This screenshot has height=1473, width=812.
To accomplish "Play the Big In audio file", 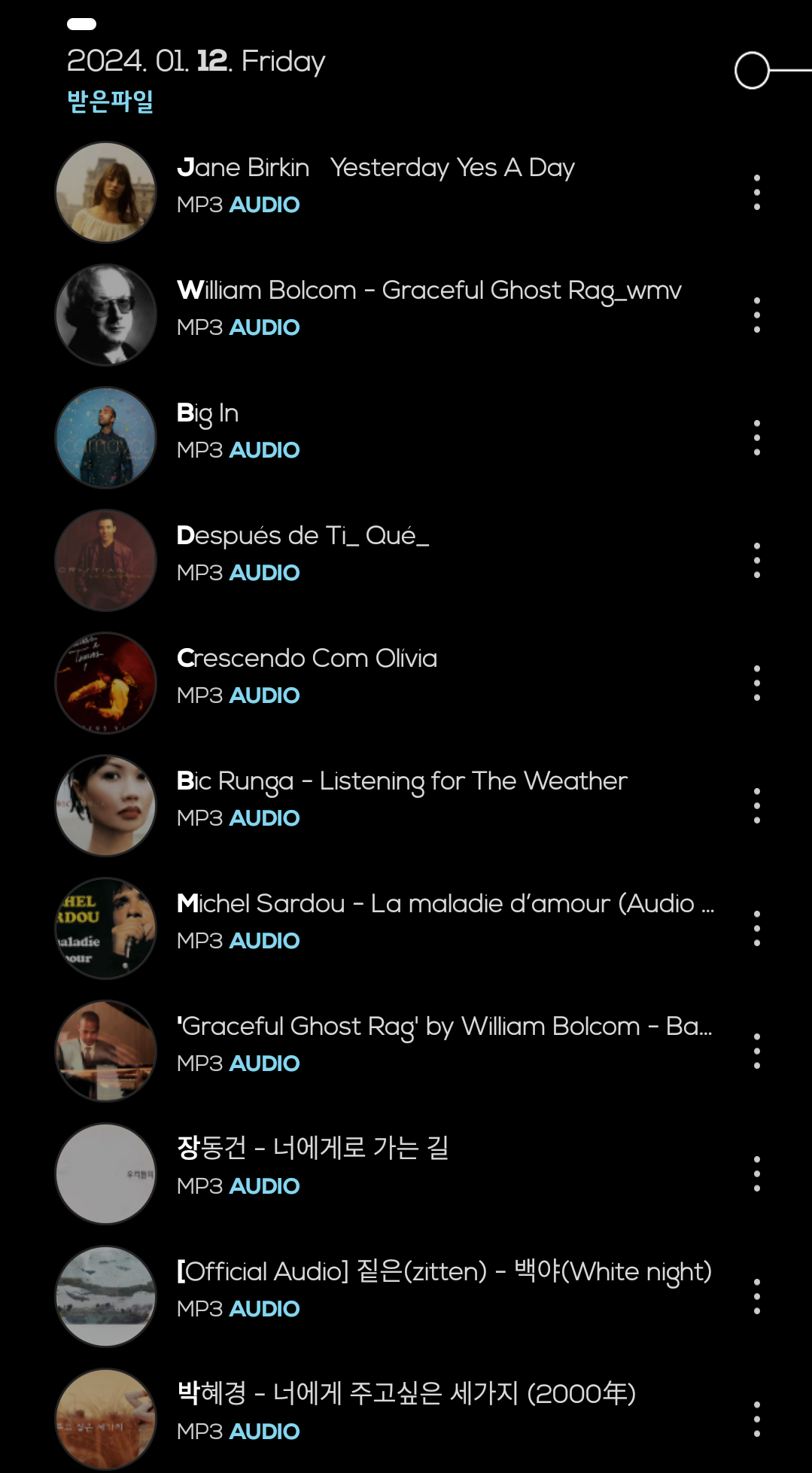I will (x=208, y=413).
